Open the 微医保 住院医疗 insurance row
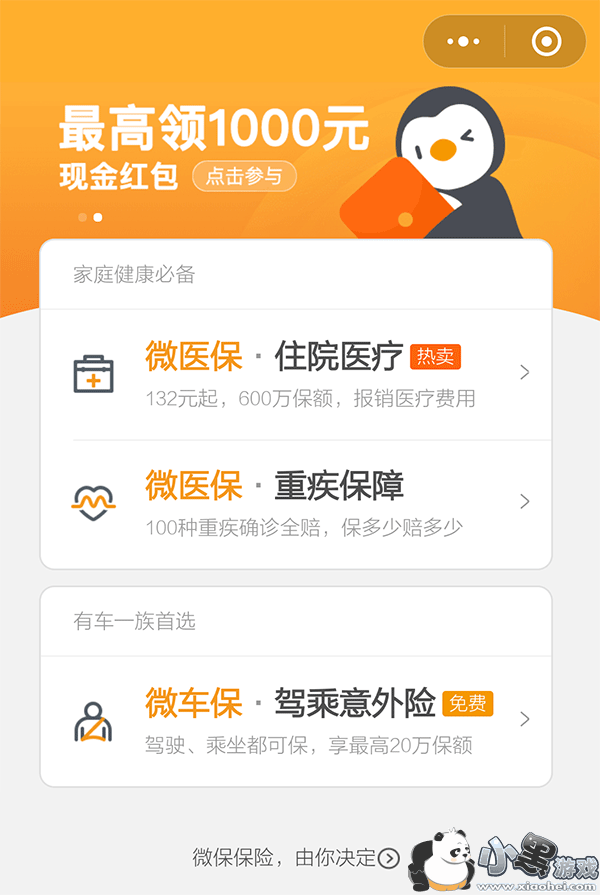This screenshot has width=600, height=895. (x=296, y=373)
